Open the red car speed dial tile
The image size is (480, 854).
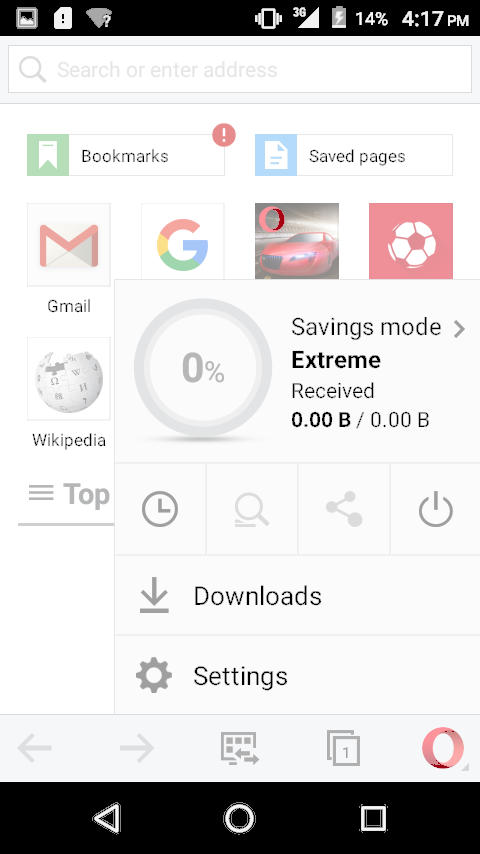click(297, 241)
